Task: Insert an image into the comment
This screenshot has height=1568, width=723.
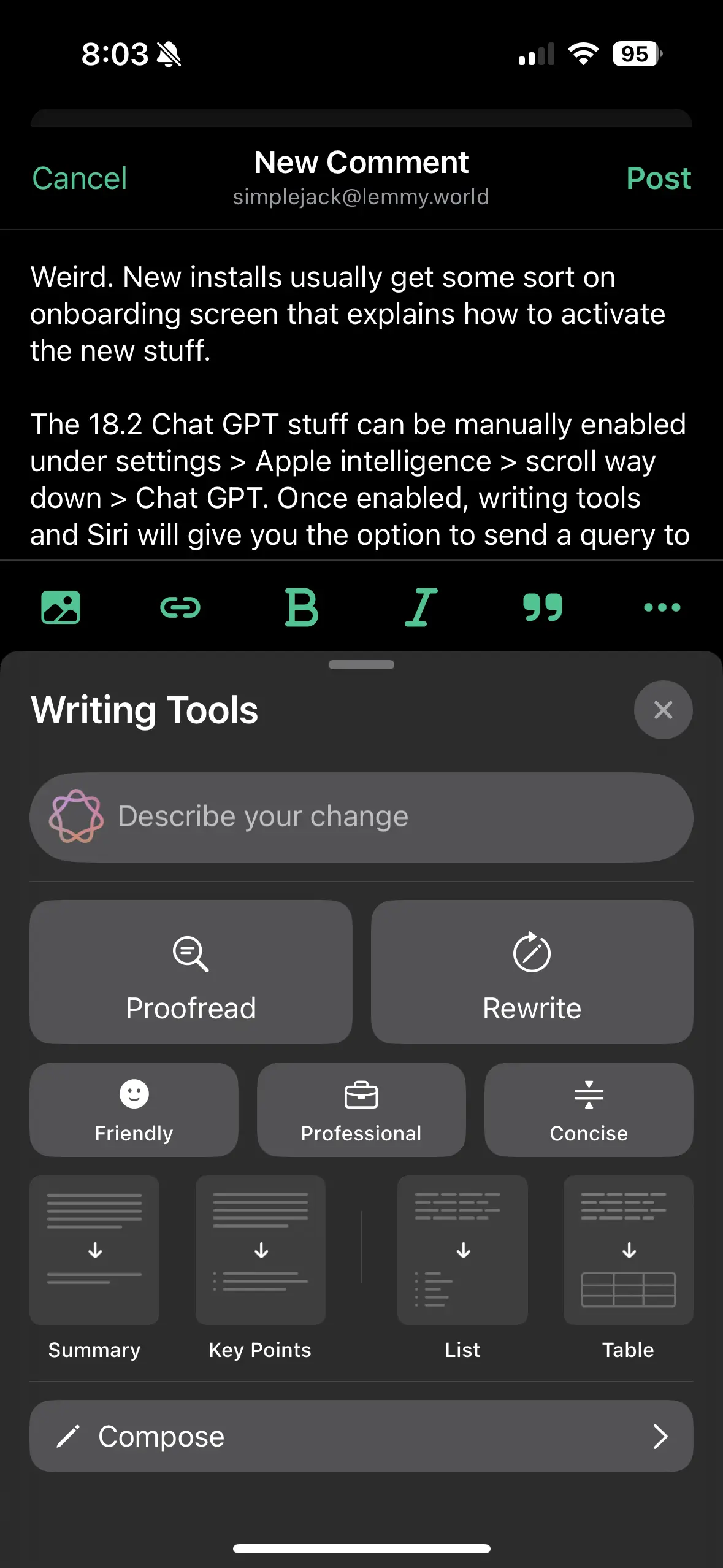Action: pyautogui.click(x=61, y=607)
